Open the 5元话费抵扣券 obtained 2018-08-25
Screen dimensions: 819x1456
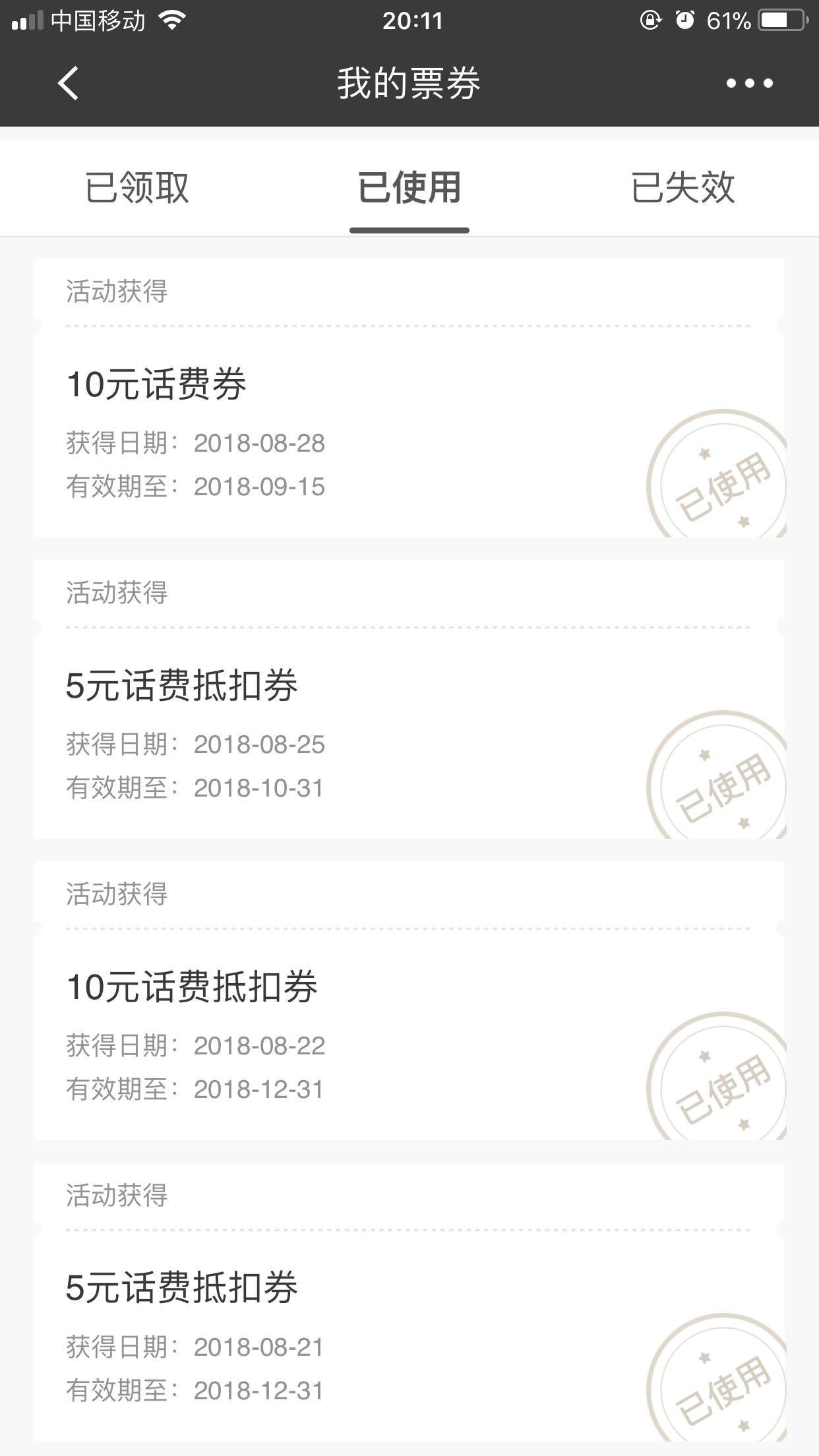[x=409, y=700]
